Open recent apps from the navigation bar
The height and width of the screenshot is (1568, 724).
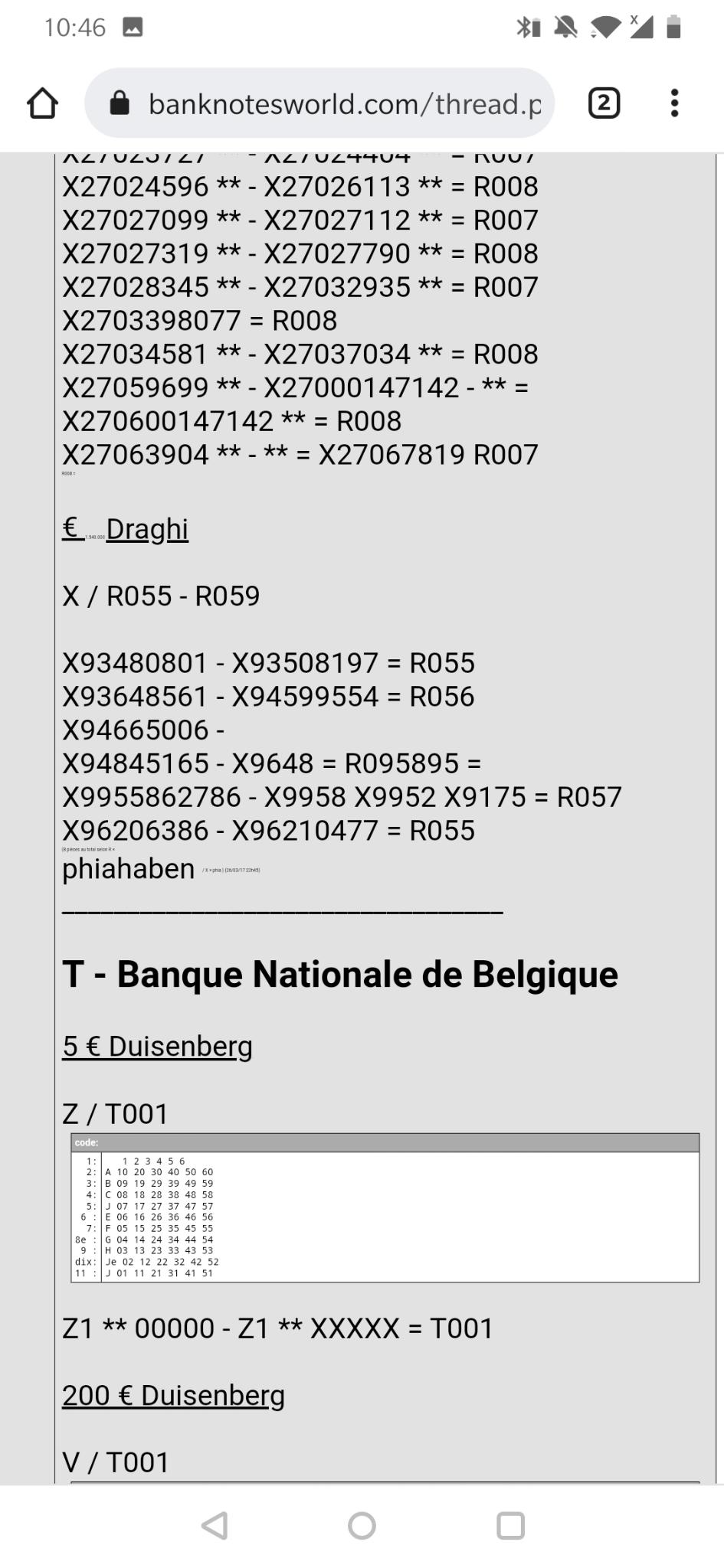coord(510,1525)
